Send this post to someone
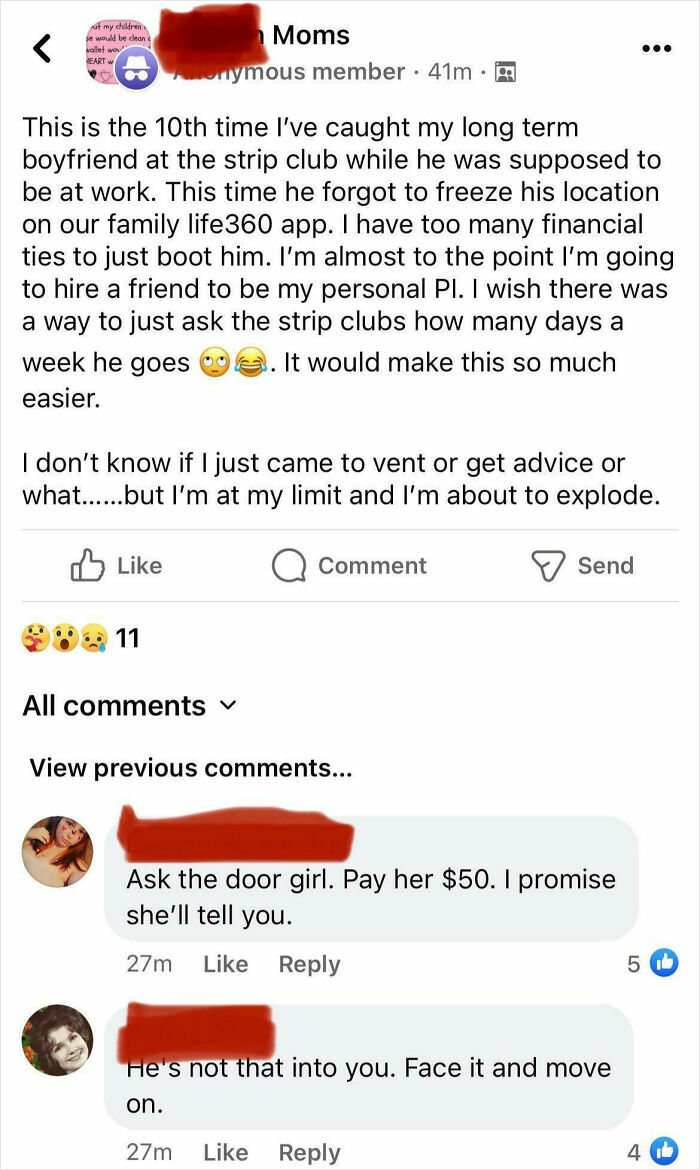This screenshot has height=1170, width=700. [x=582, y=566]
